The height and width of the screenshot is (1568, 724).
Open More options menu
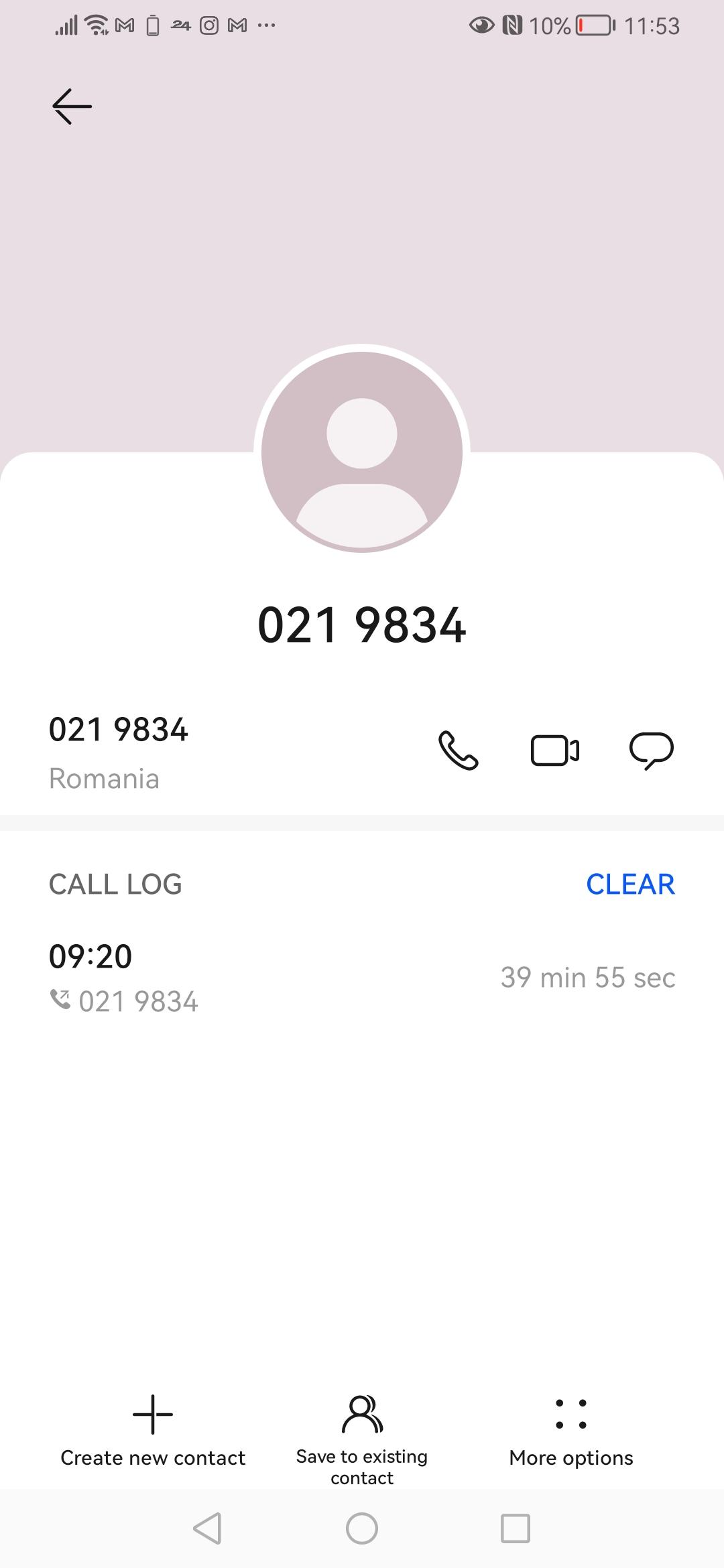click(571, 1431)
